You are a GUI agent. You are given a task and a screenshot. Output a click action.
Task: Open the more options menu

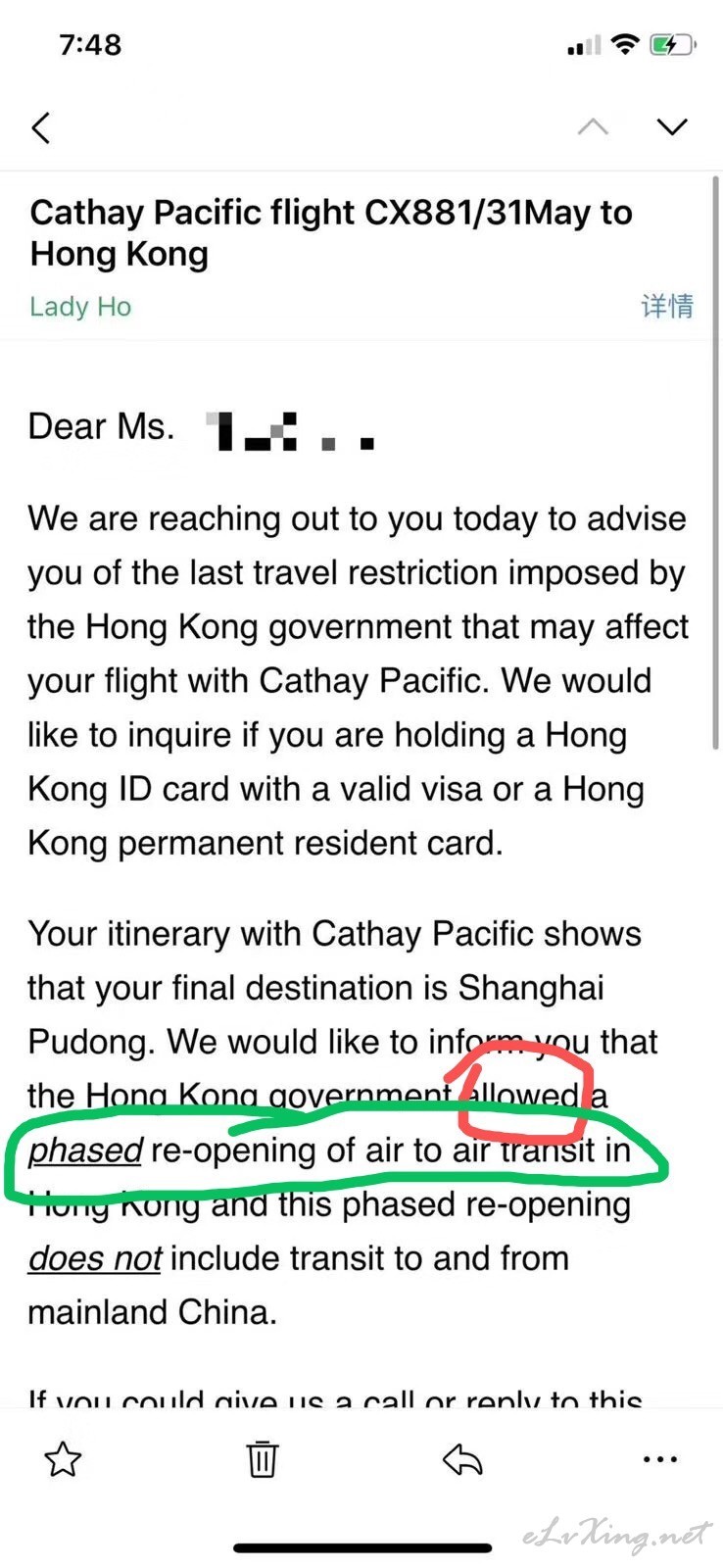[660, 1459]
